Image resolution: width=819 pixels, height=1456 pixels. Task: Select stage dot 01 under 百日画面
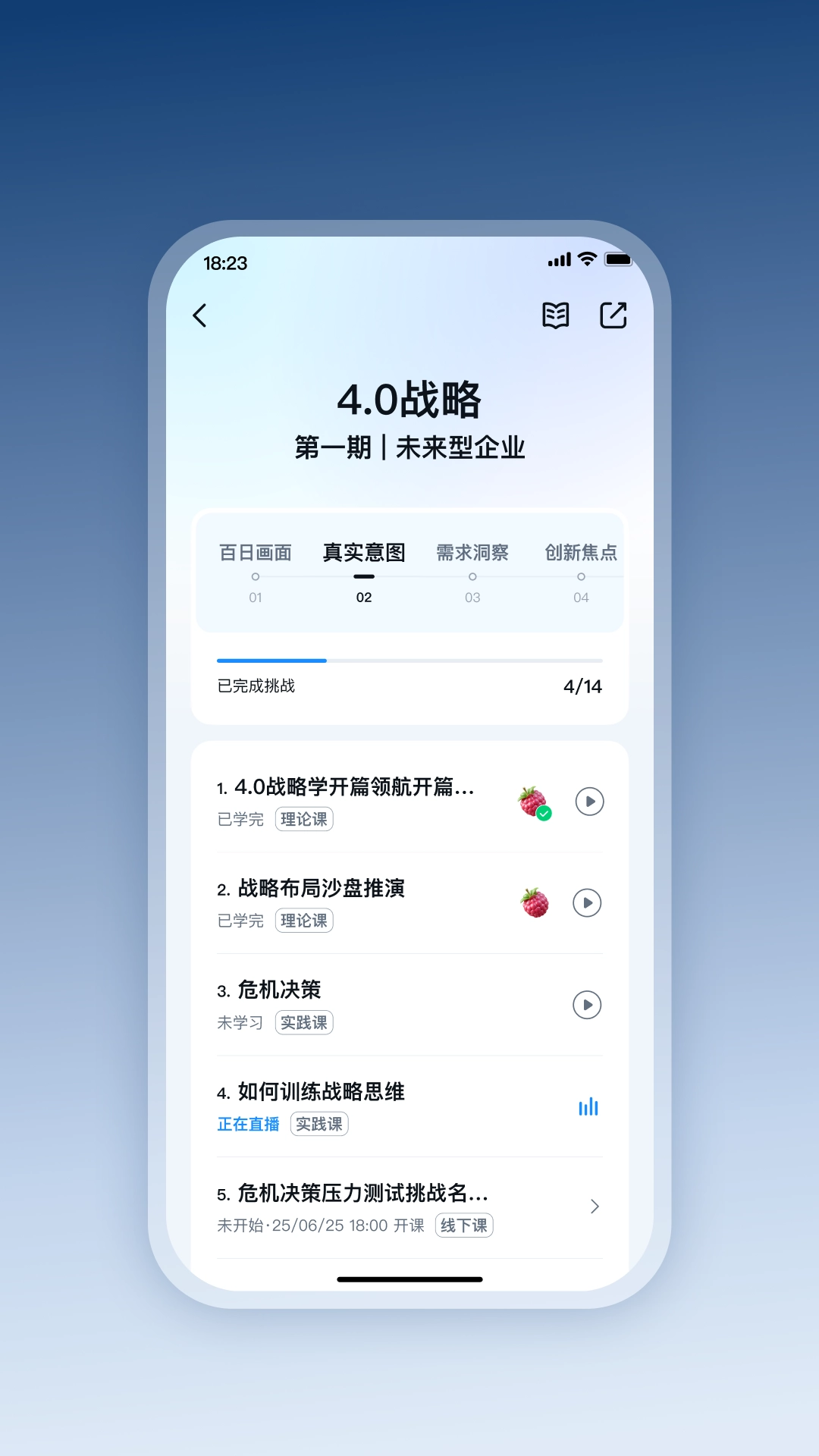[x=255, y=576]
